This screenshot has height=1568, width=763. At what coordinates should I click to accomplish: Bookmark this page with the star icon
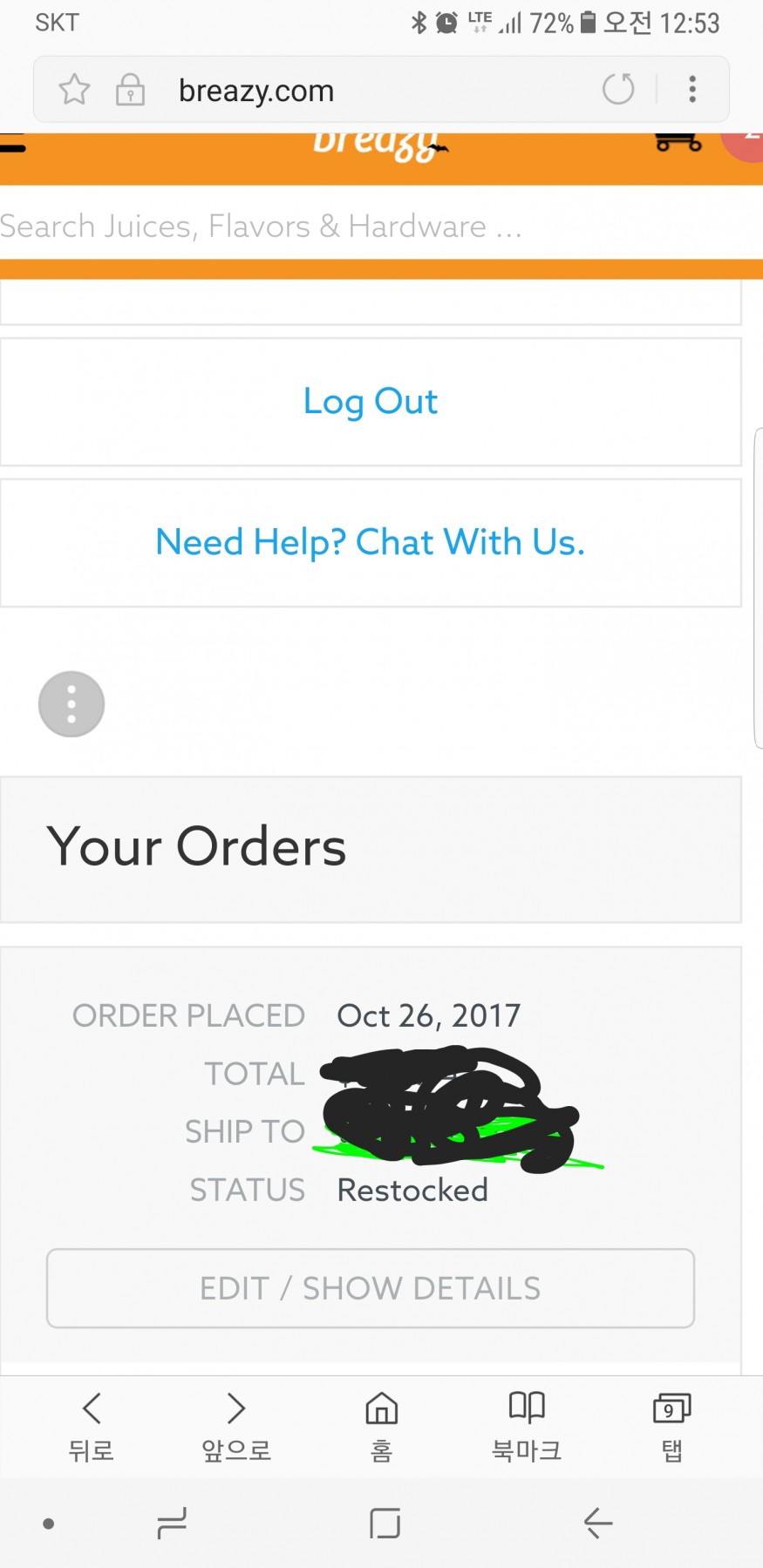(74, 89)
